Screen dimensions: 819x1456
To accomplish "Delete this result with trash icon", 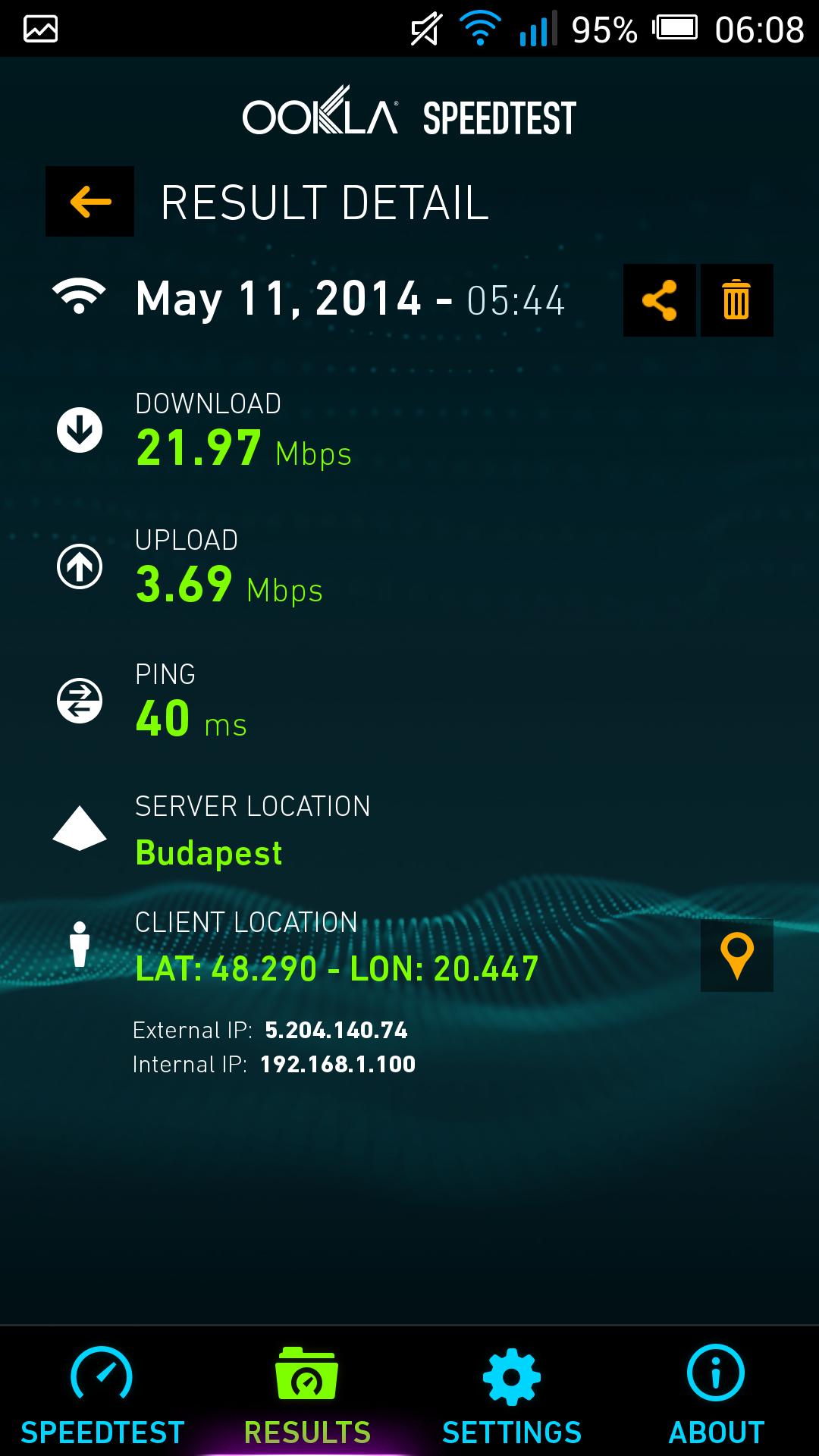I will (736, 300).
